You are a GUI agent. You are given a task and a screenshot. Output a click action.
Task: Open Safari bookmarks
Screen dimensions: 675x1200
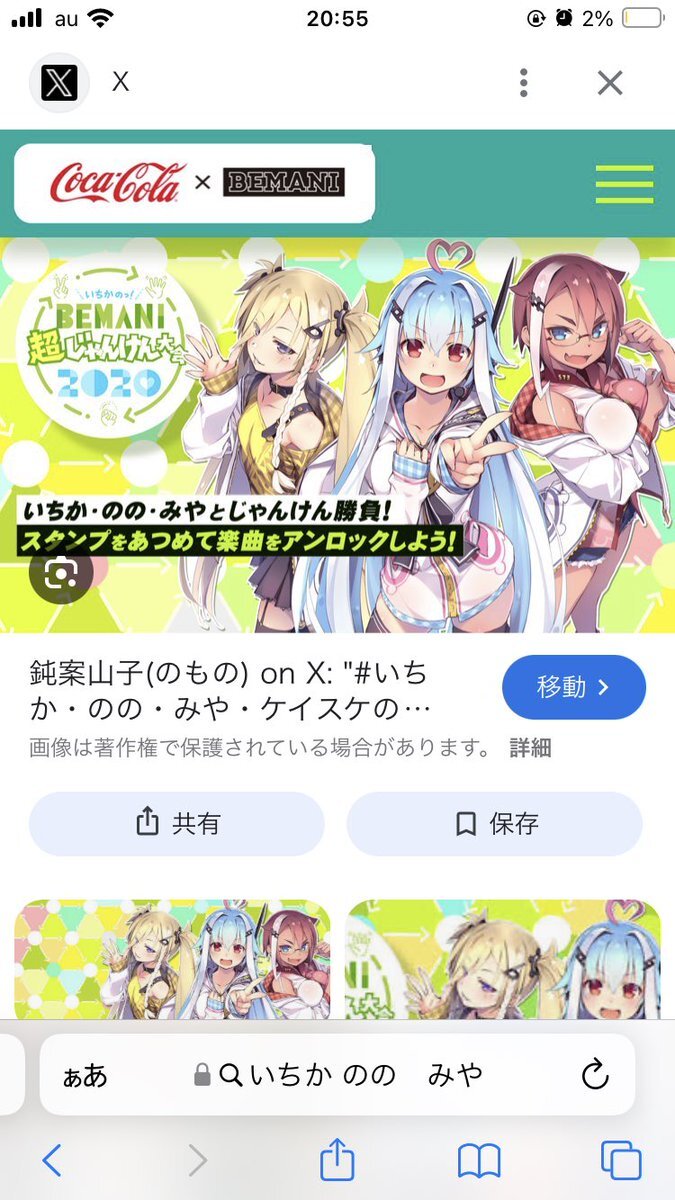[479, 1161]
